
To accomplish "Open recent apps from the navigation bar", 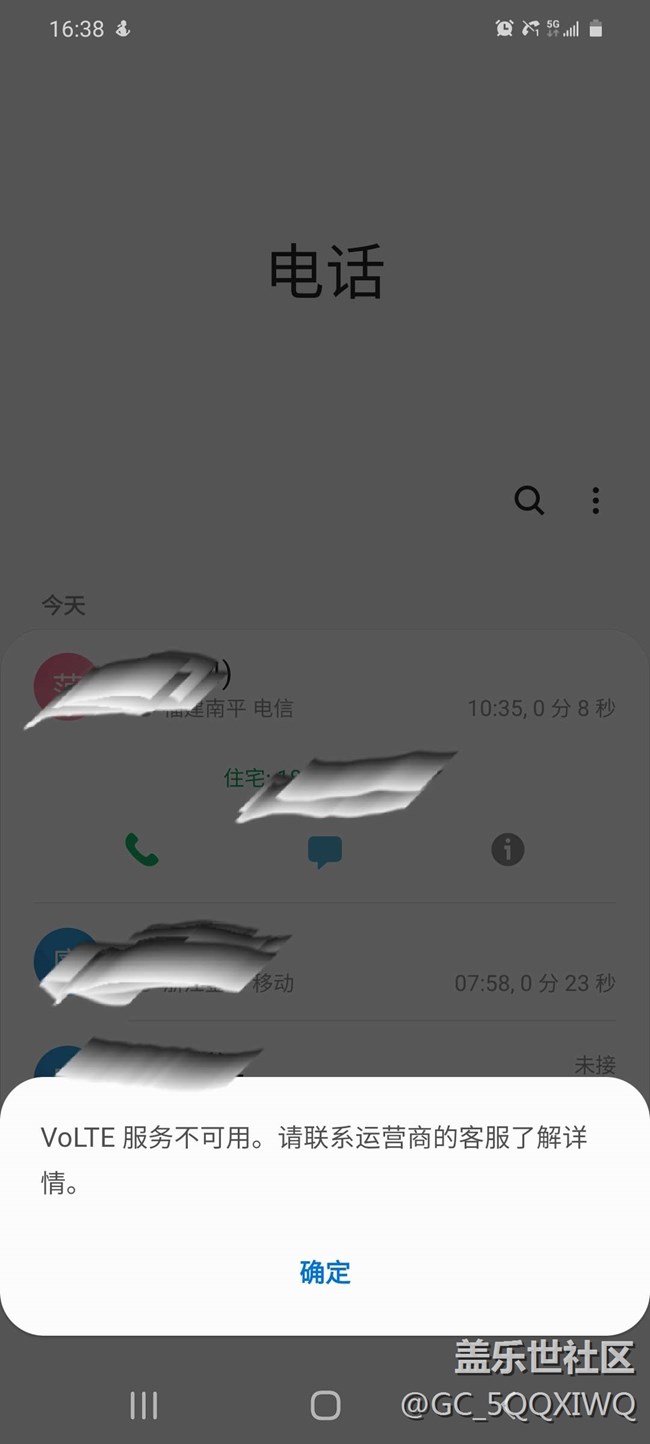I will [144, 1405].
